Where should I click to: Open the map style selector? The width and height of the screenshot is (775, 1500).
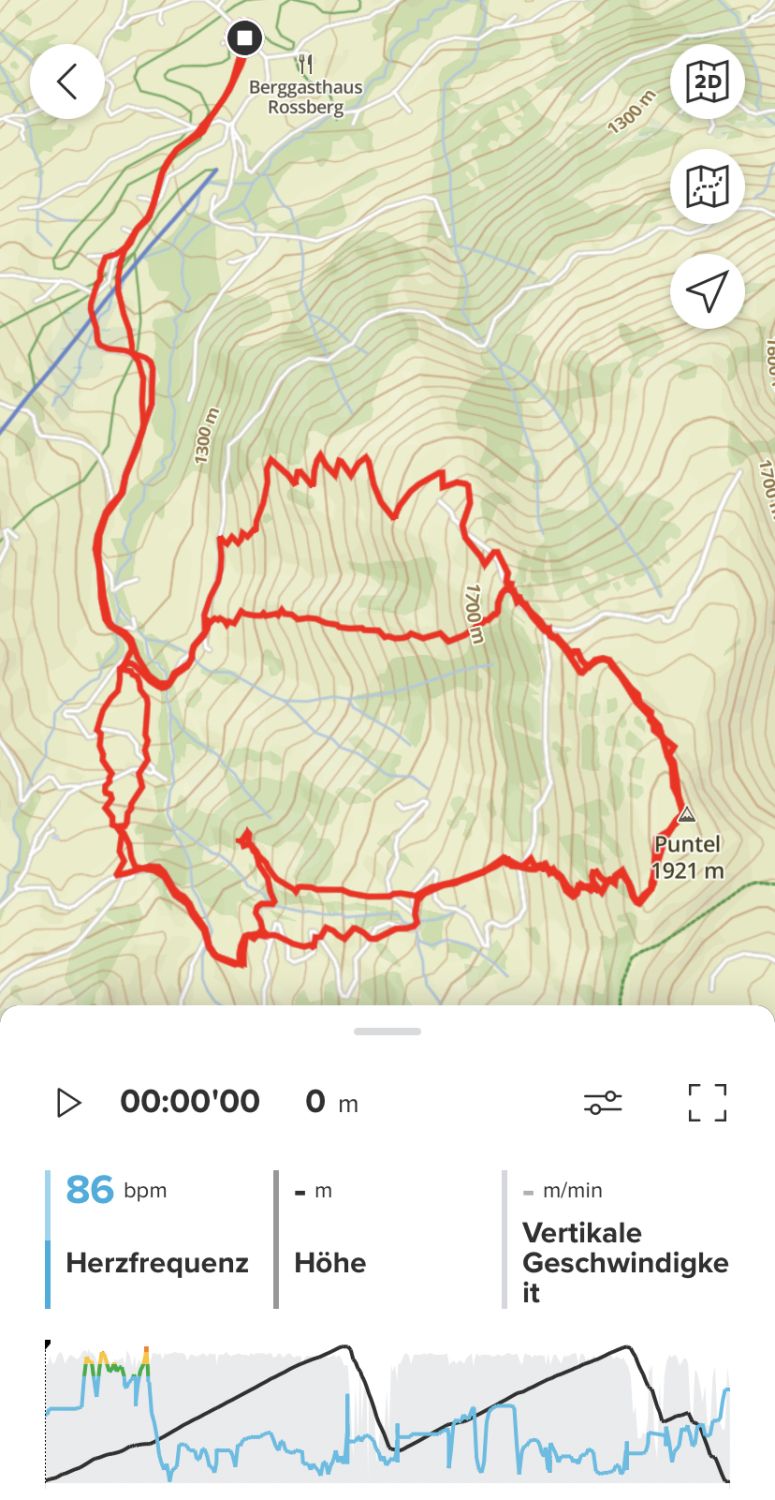707,187
